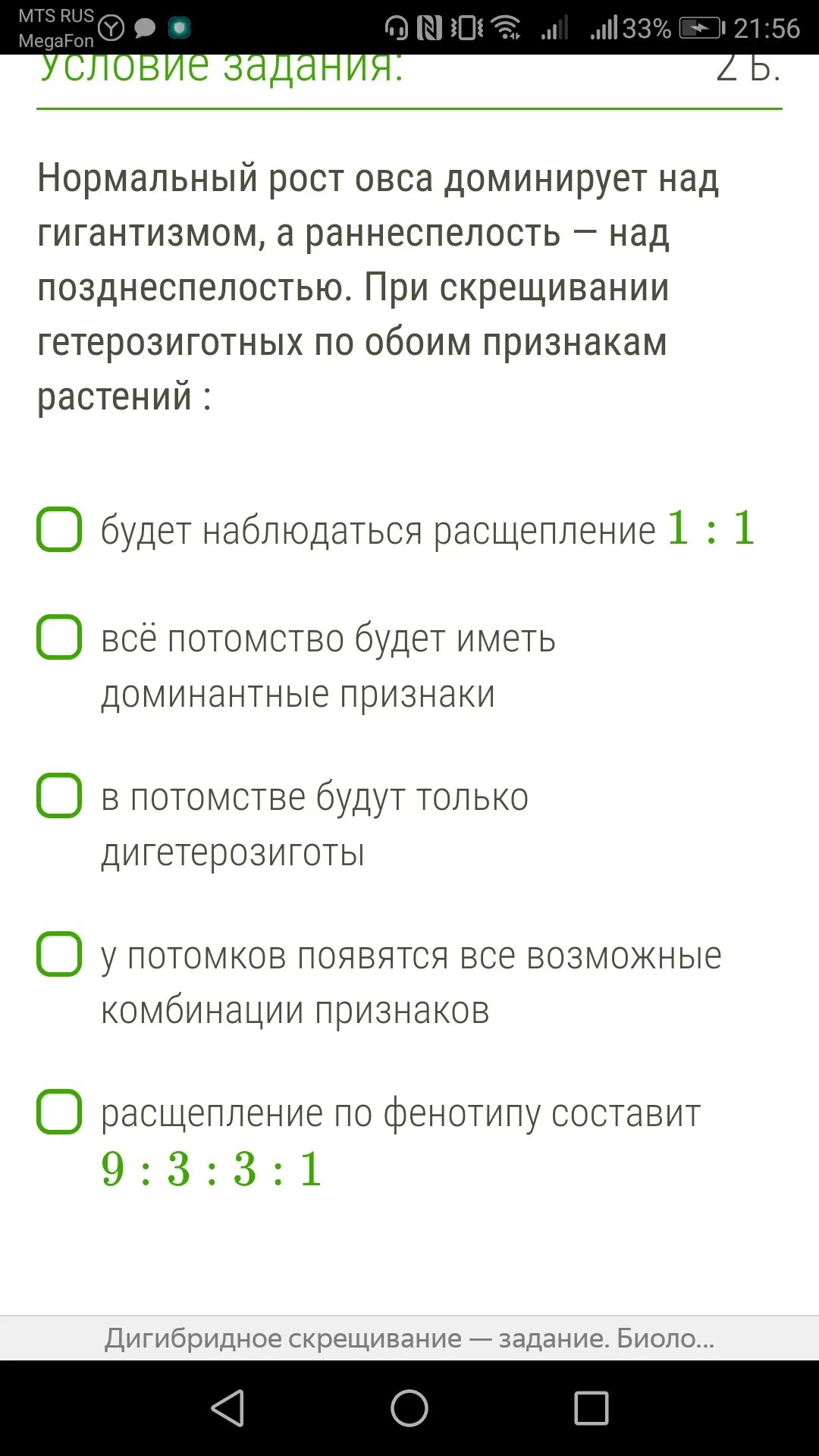Go back with the system back button
Image resolution: width=819 pixels, height=1456 pixels.
point(227,1408)
